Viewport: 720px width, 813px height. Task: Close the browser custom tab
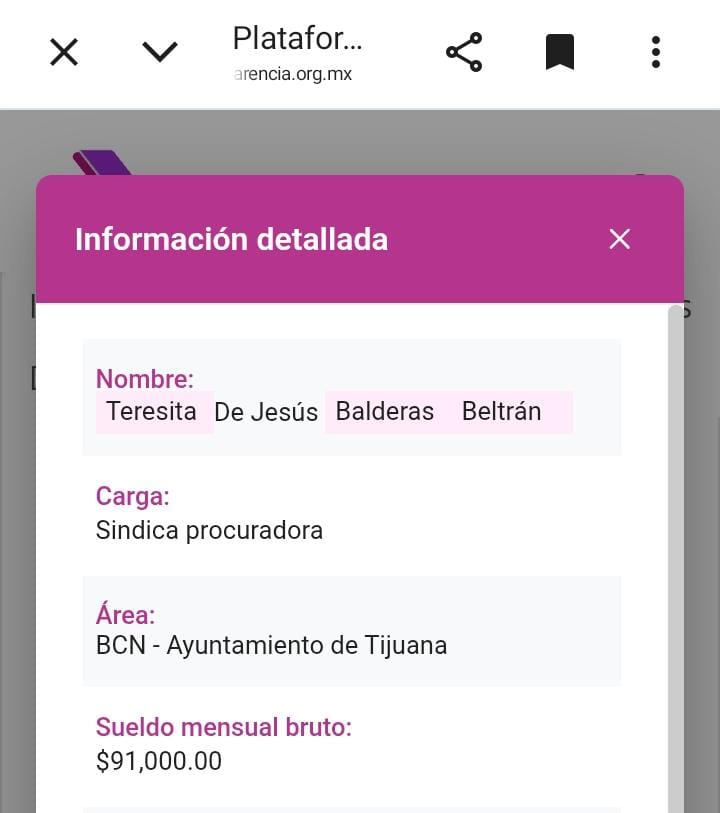click(64, 52)
